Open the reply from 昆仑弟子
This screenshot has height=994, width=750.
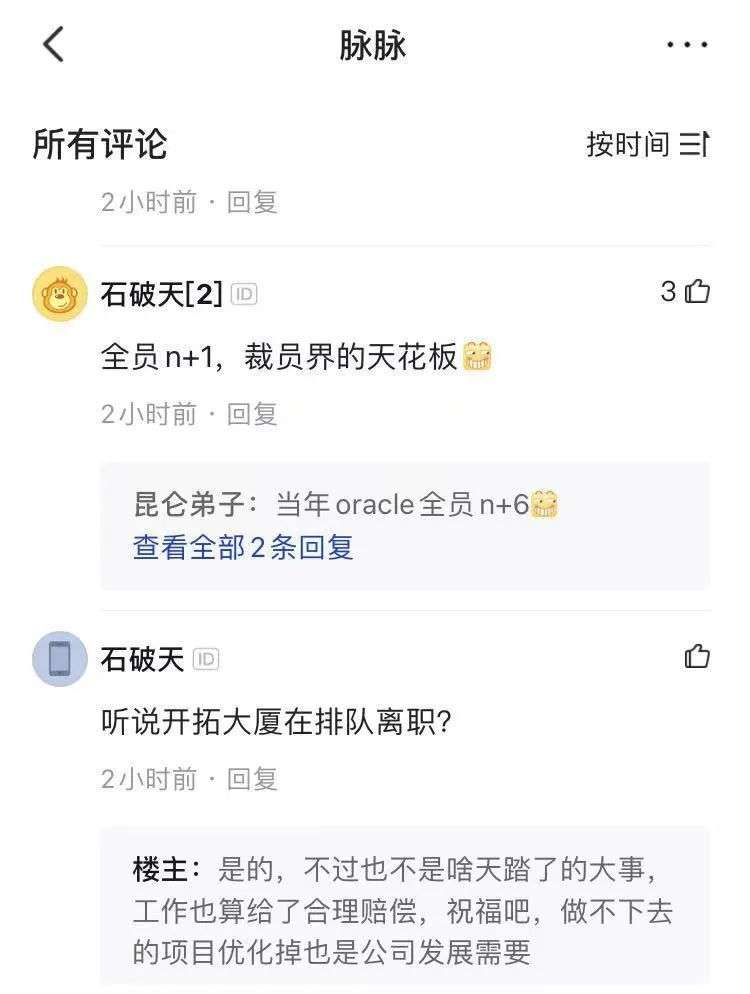click(x=344, y=505)
